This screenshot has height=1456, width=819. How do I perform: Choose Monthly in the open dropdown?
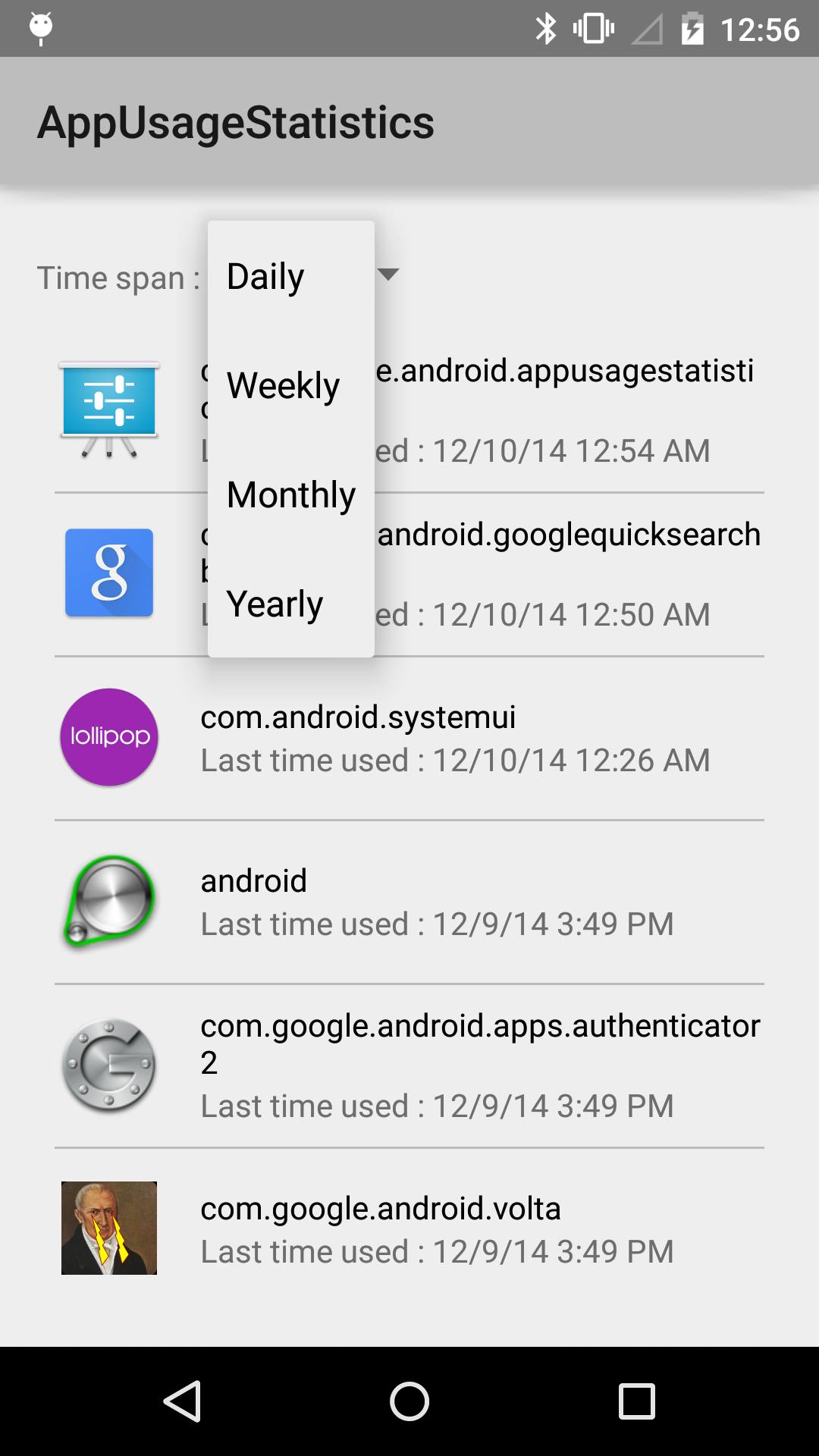tap(290, 494)
